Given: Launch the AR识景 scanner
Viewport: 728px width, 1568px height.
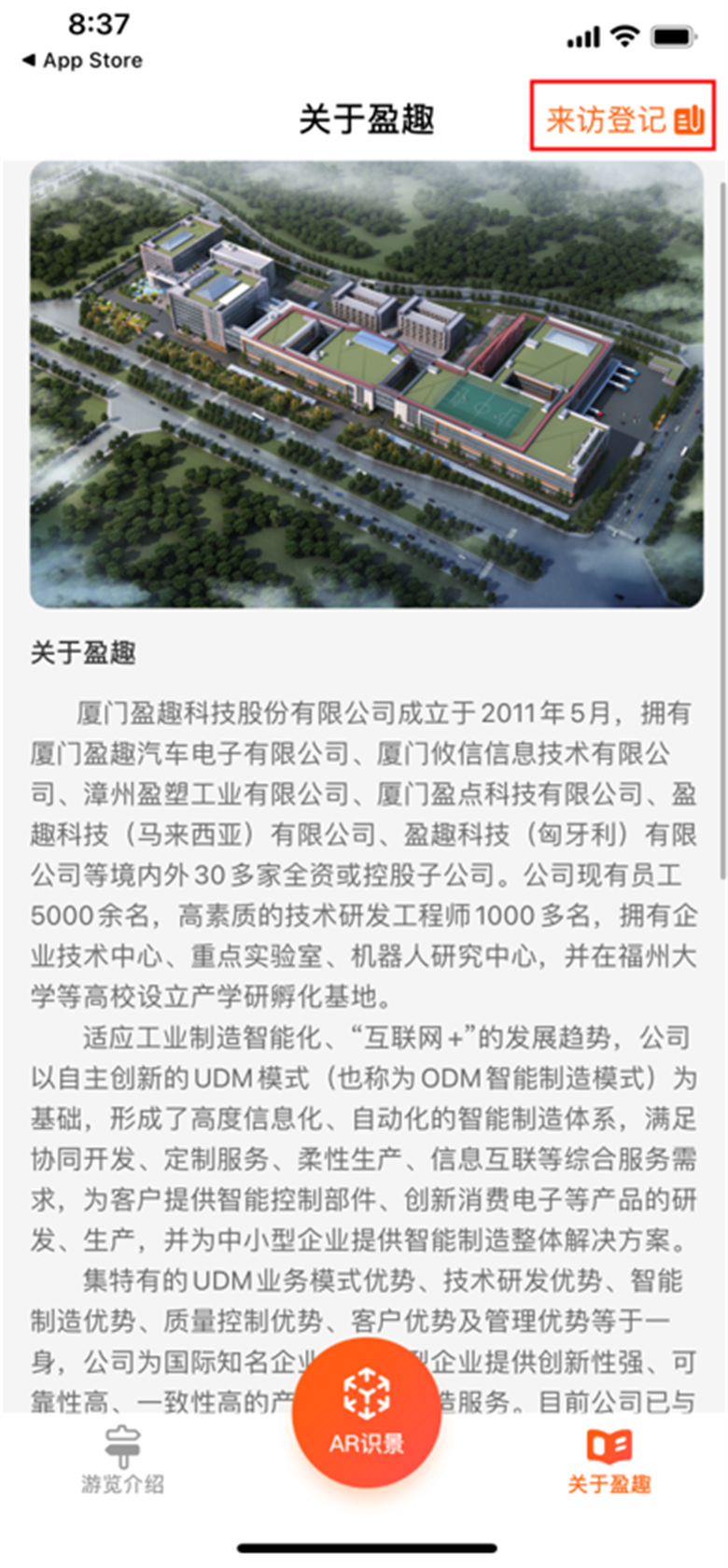Looking at the screenshot, I should point(366,1412).
